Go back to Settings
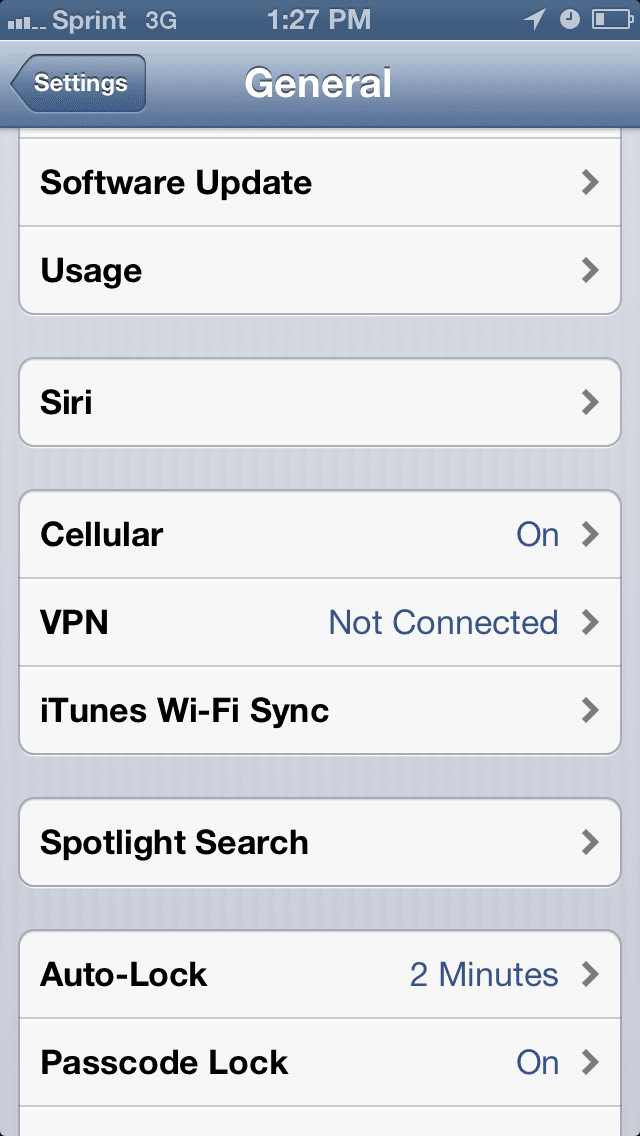 (x=80, y=83)
